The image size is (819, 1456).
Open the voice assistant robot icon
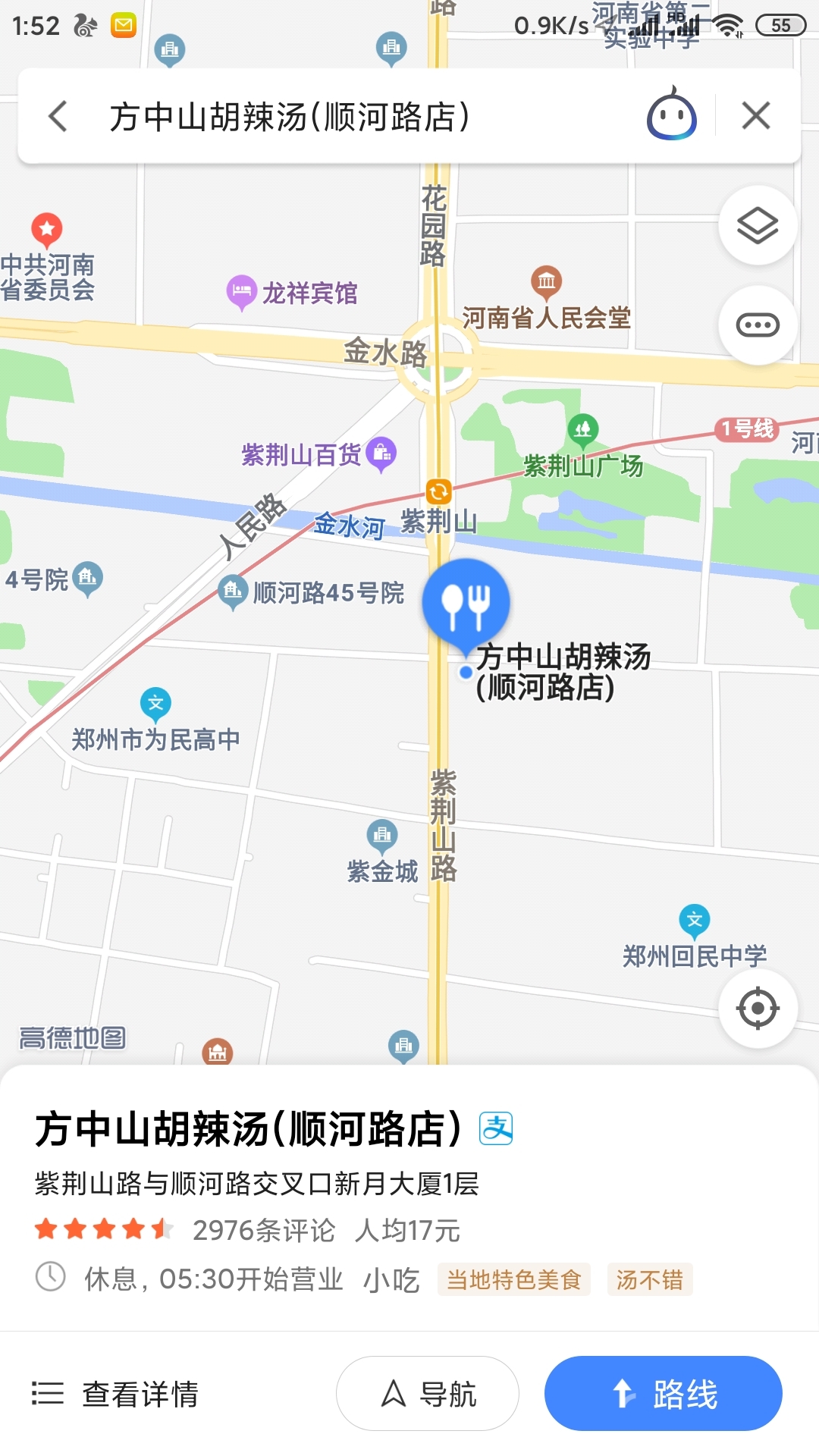point(671,116)
